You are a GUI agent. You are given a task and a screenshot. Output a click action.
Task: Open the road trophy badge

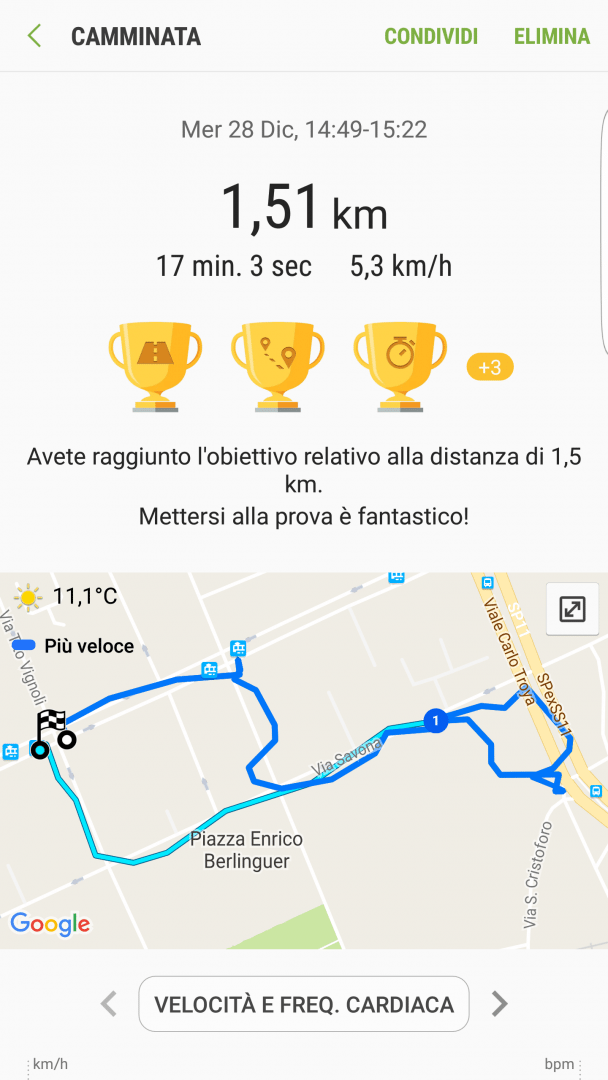(155, 365)
